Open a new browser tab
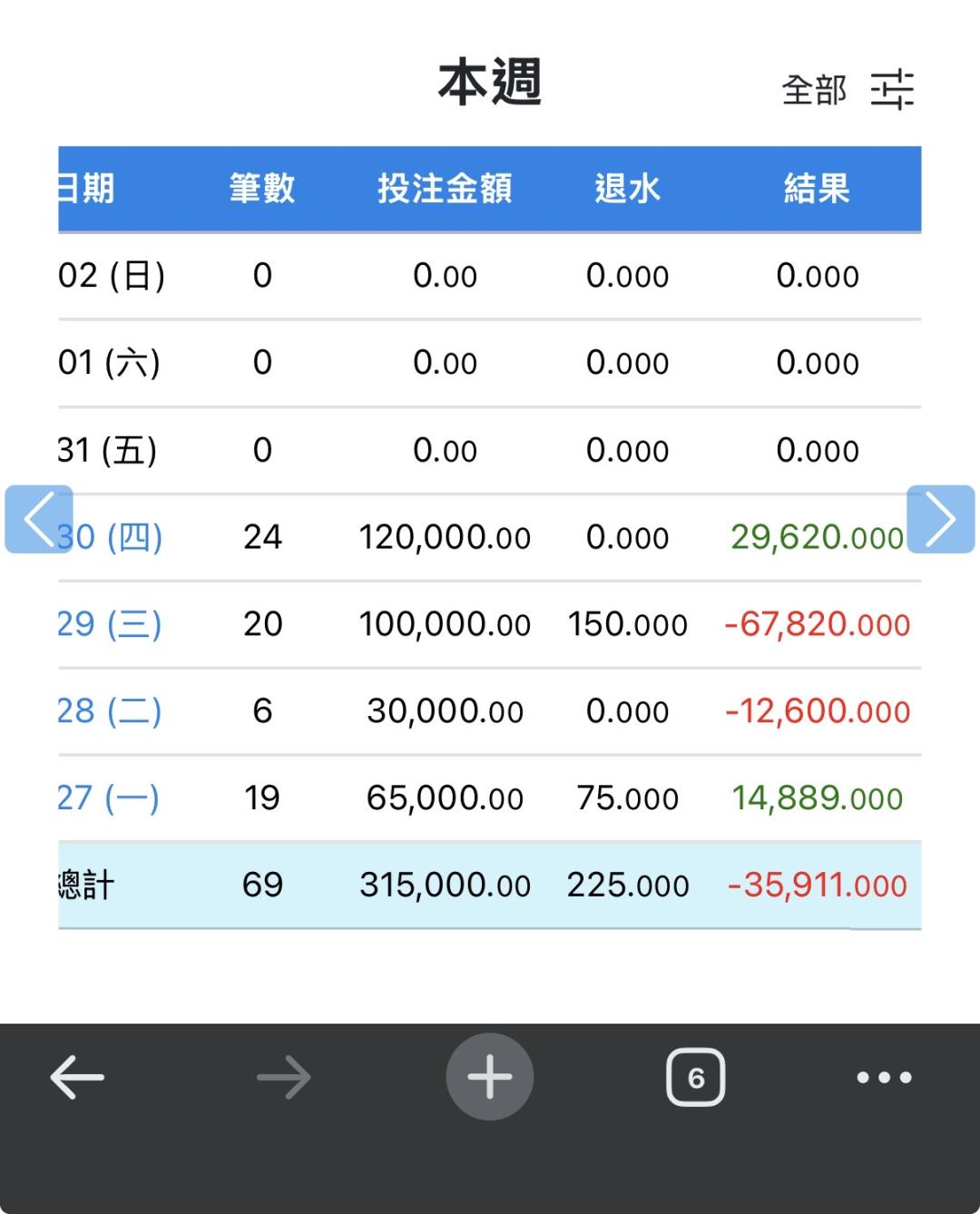This screenshot has width=980, height=1214. tap(490, 1077)
